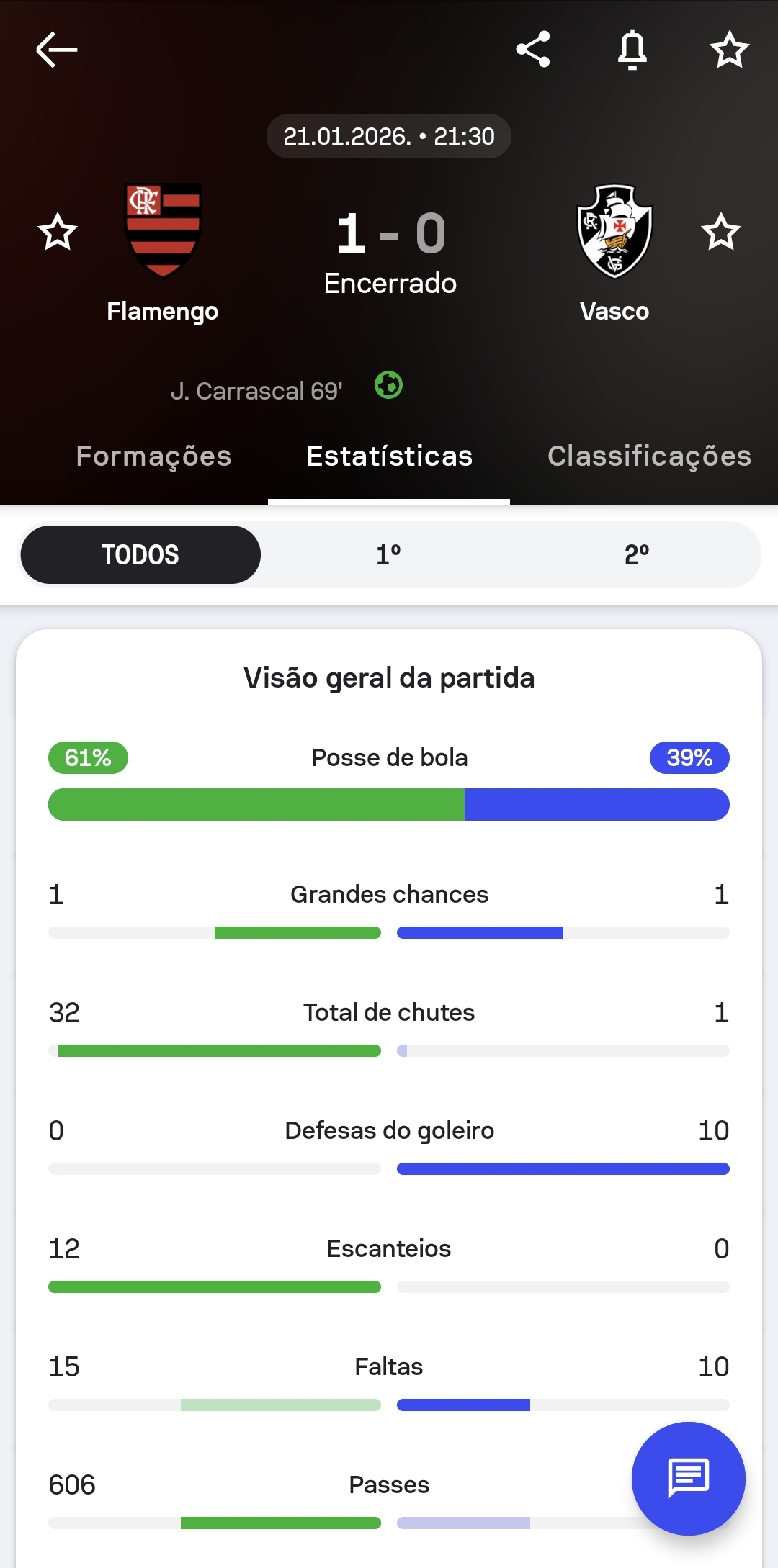Favorite this match with the top star
778x1568 pixels.
(729, 50)
